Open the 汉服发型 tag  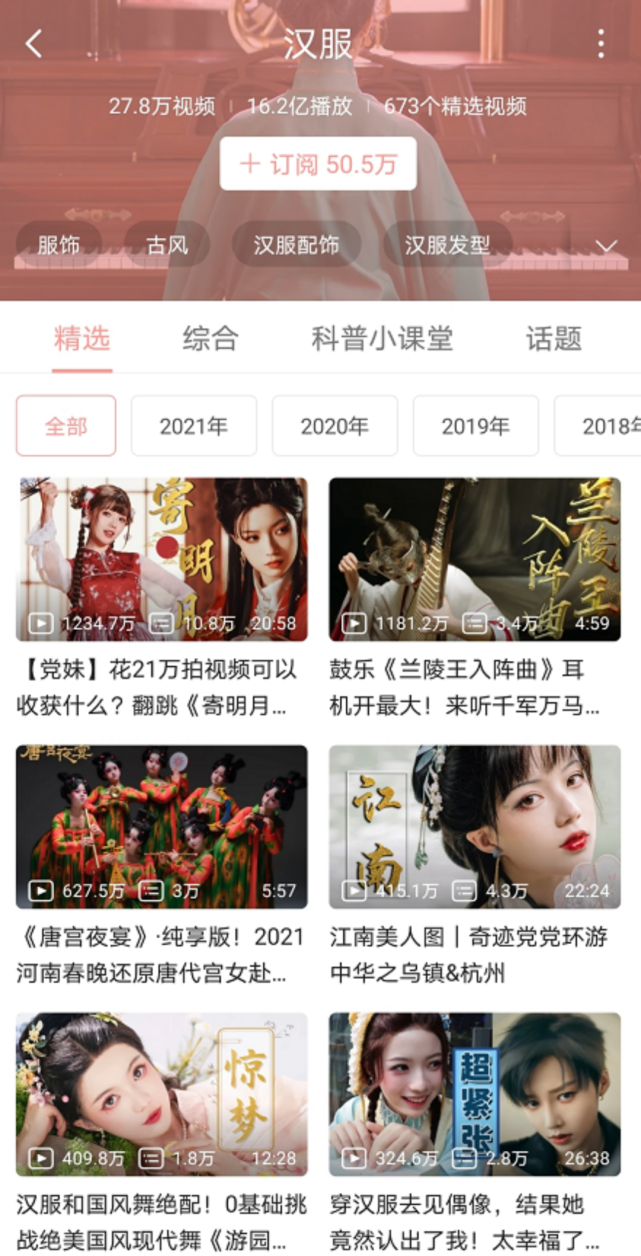point(447,245)
